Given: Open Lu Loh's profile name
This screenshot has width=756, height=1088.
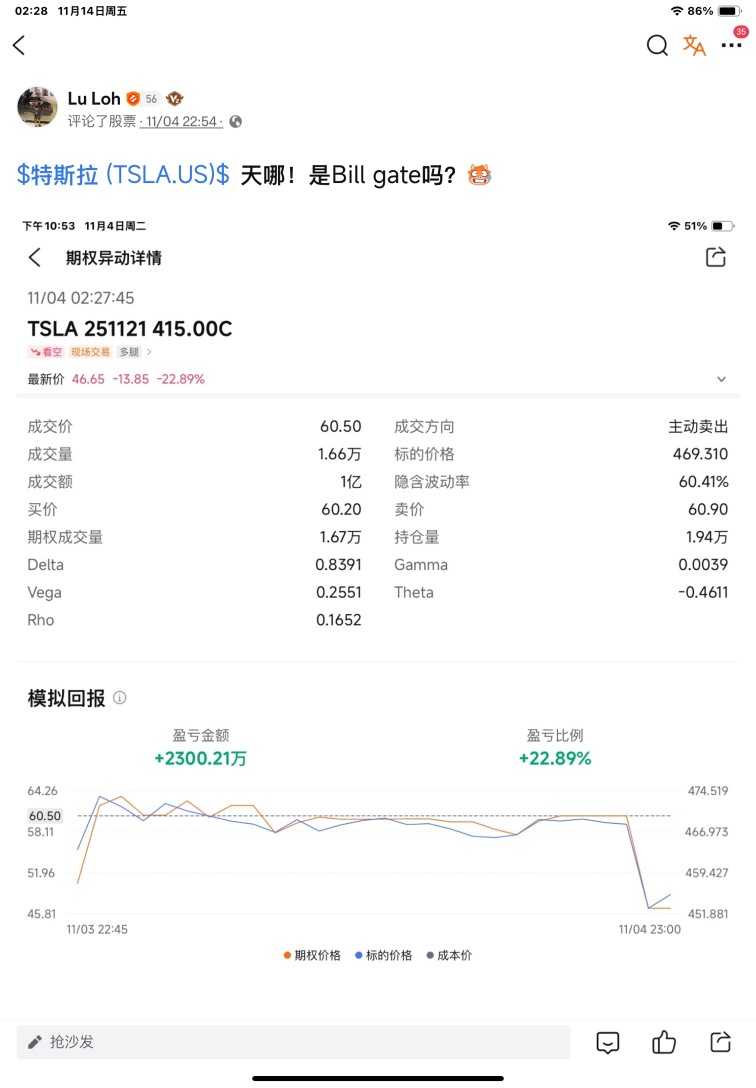Looking at the screenshot, I should [95, 98].
